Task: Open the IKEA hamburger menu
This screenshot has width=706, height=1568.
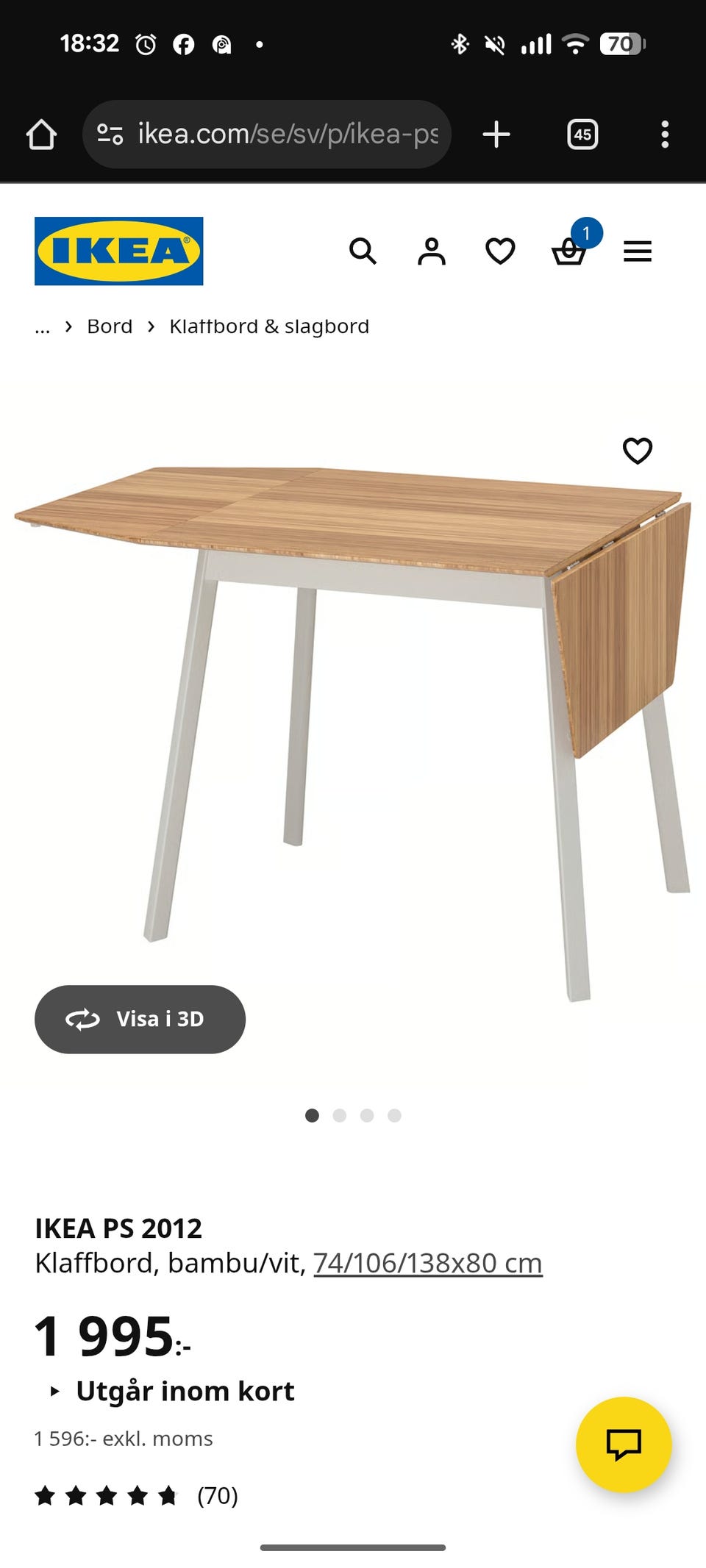Action: [638, 251]
